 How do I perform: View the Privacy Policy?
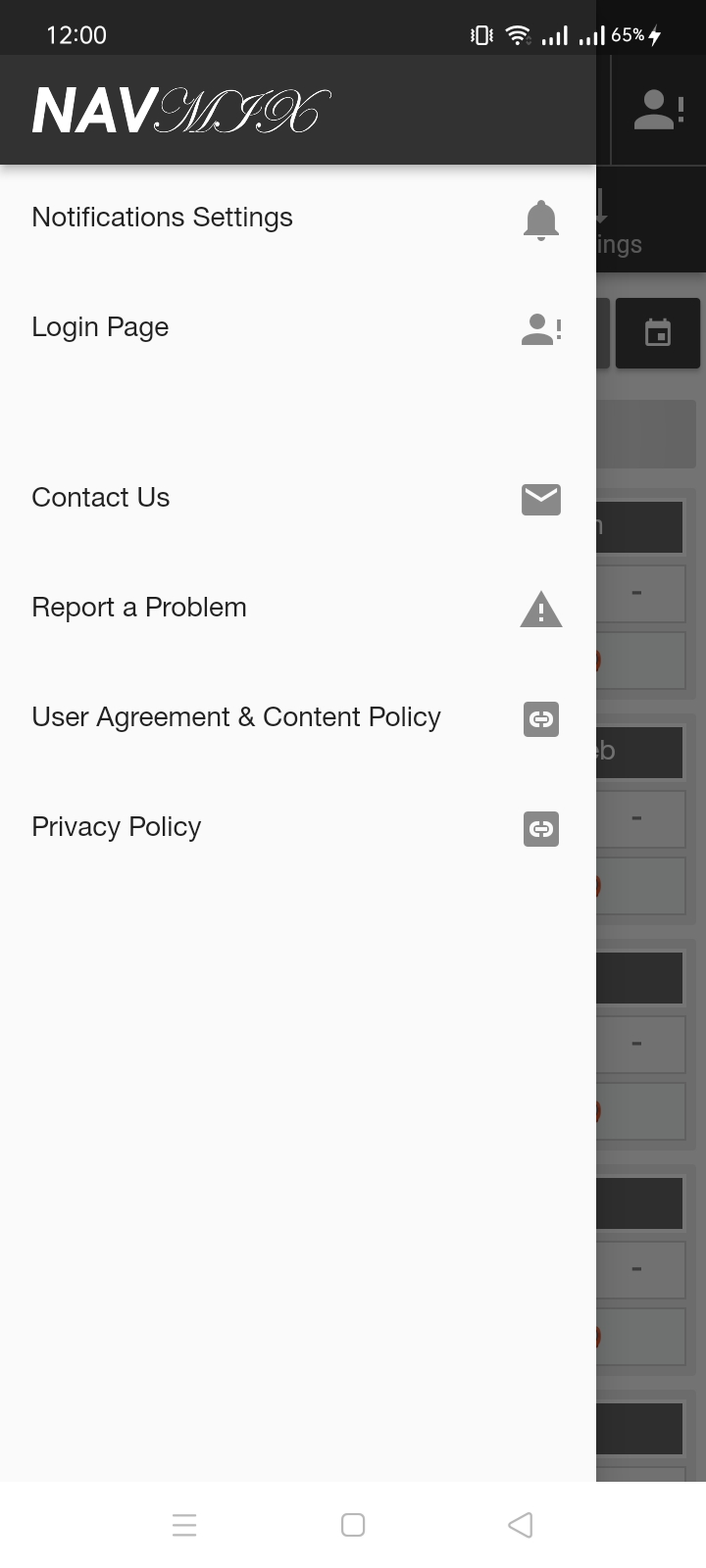click(298, 828)
